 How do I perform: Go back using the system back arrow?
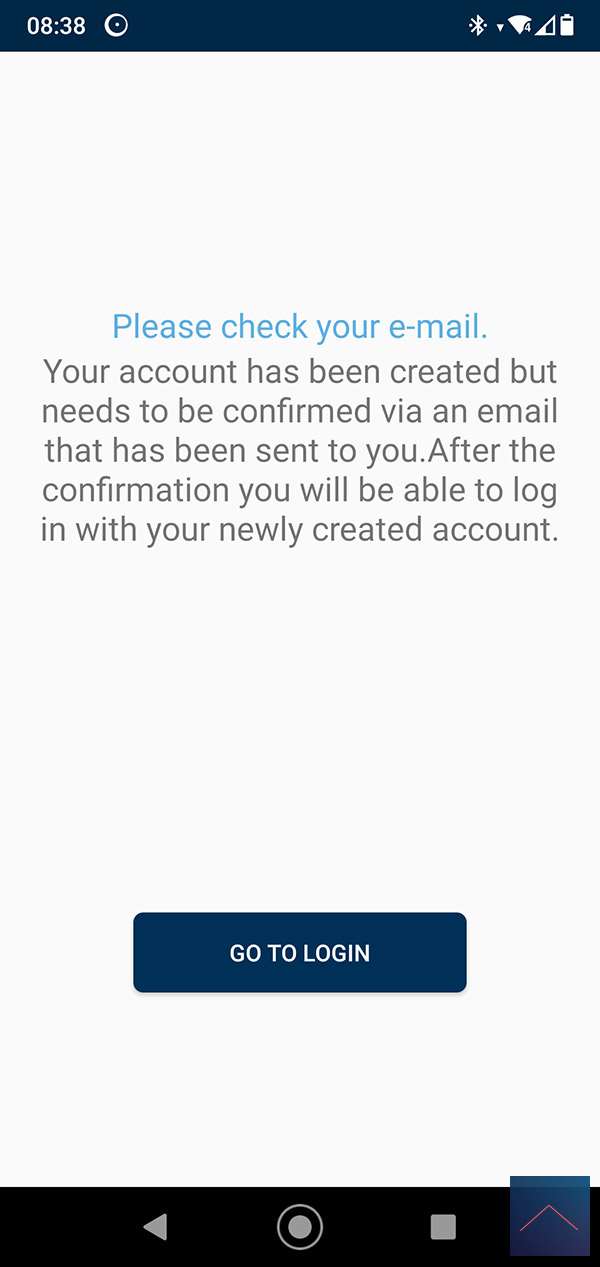click(x=155, y=1227)
